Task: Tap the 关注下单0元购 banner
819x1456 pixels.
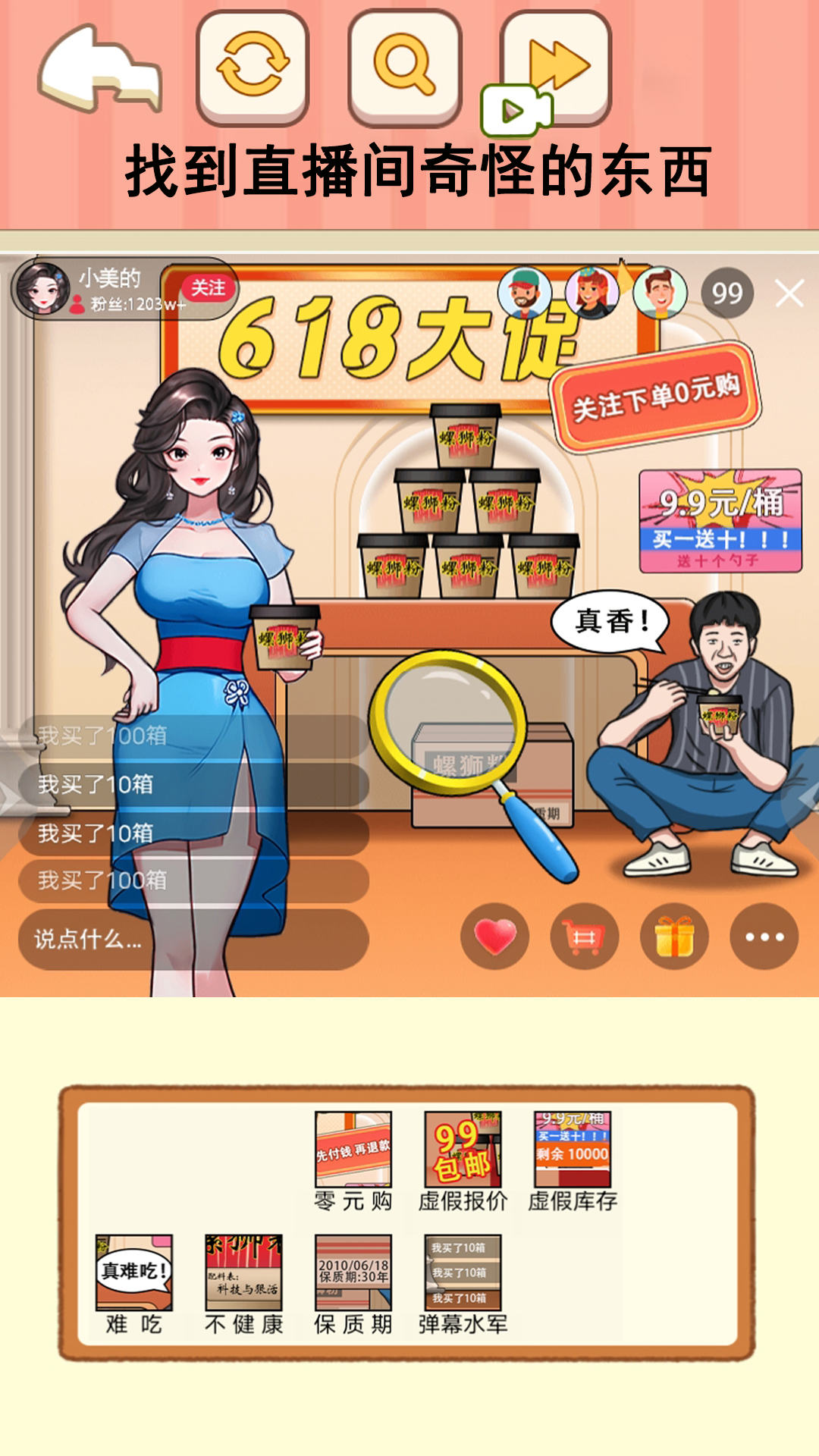Action: click(x=655, y=397)
